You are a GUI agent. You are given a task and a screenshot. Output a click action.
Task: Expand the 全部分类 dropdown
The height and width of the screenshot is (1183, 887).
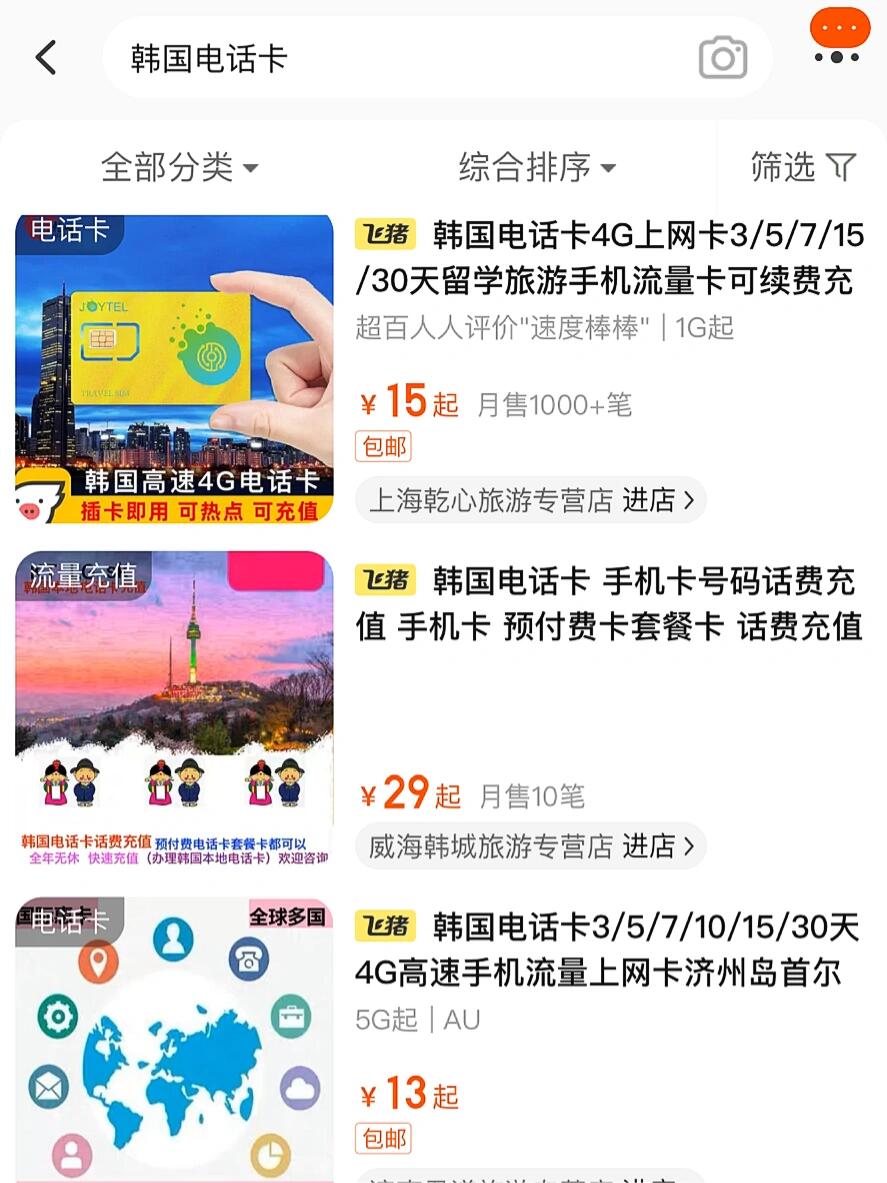(179, 167)
